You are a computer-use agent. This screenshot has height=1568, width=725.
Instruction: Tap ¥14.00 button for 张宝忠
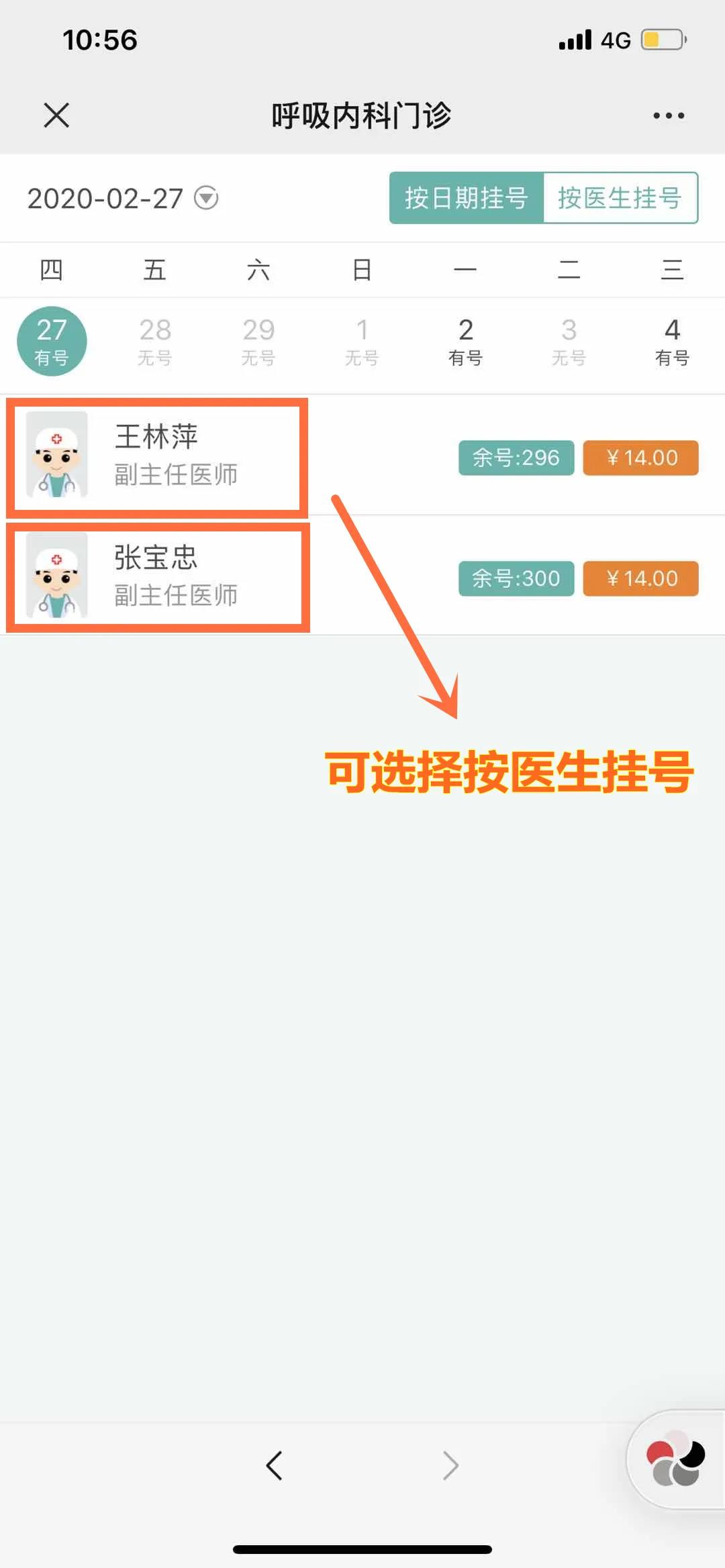tap(640, 578)
